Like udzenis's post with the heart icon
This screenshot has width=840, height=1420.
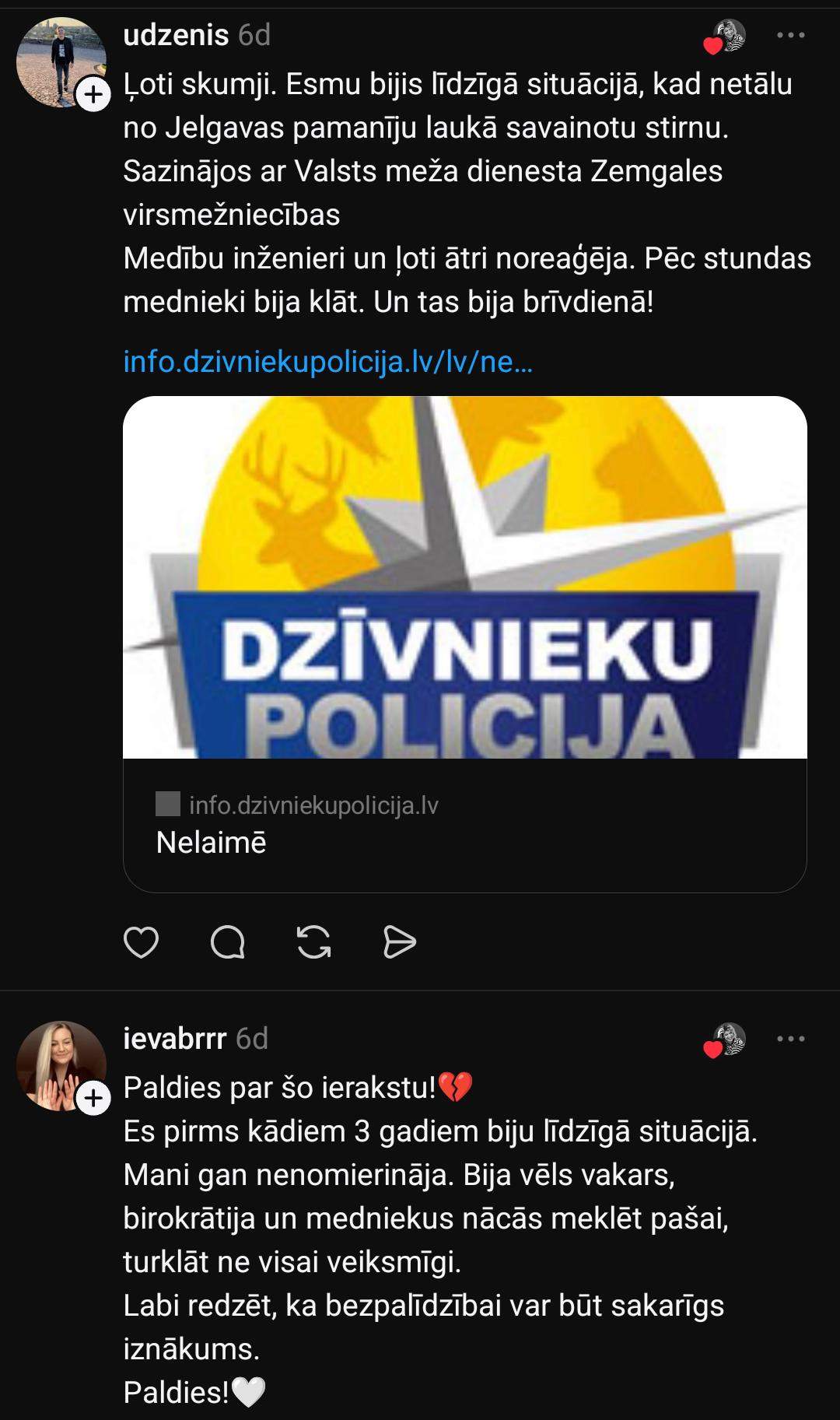tap(141, 942)
